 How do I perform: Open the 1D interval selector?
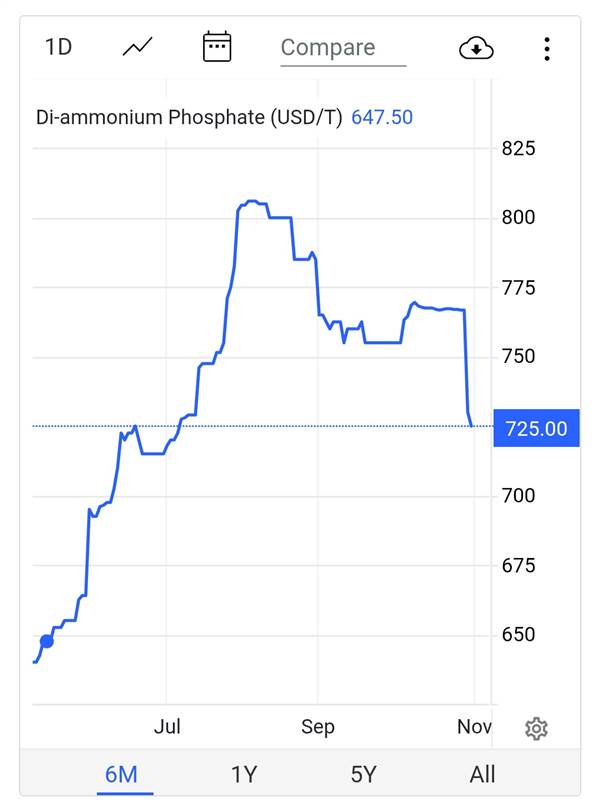click(x=59, y=47)
